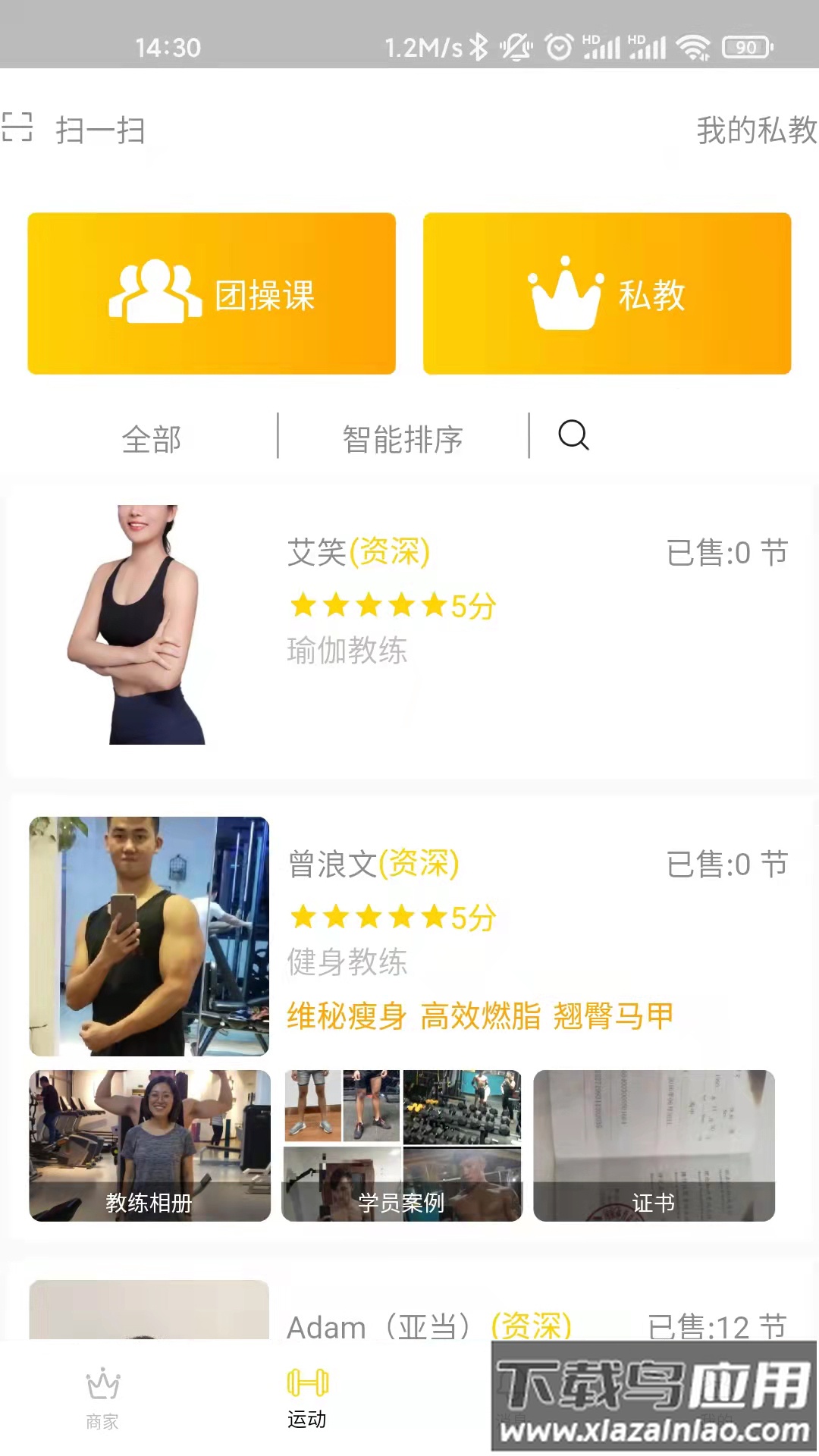Select the 团操课 group class button

point(212,293)
